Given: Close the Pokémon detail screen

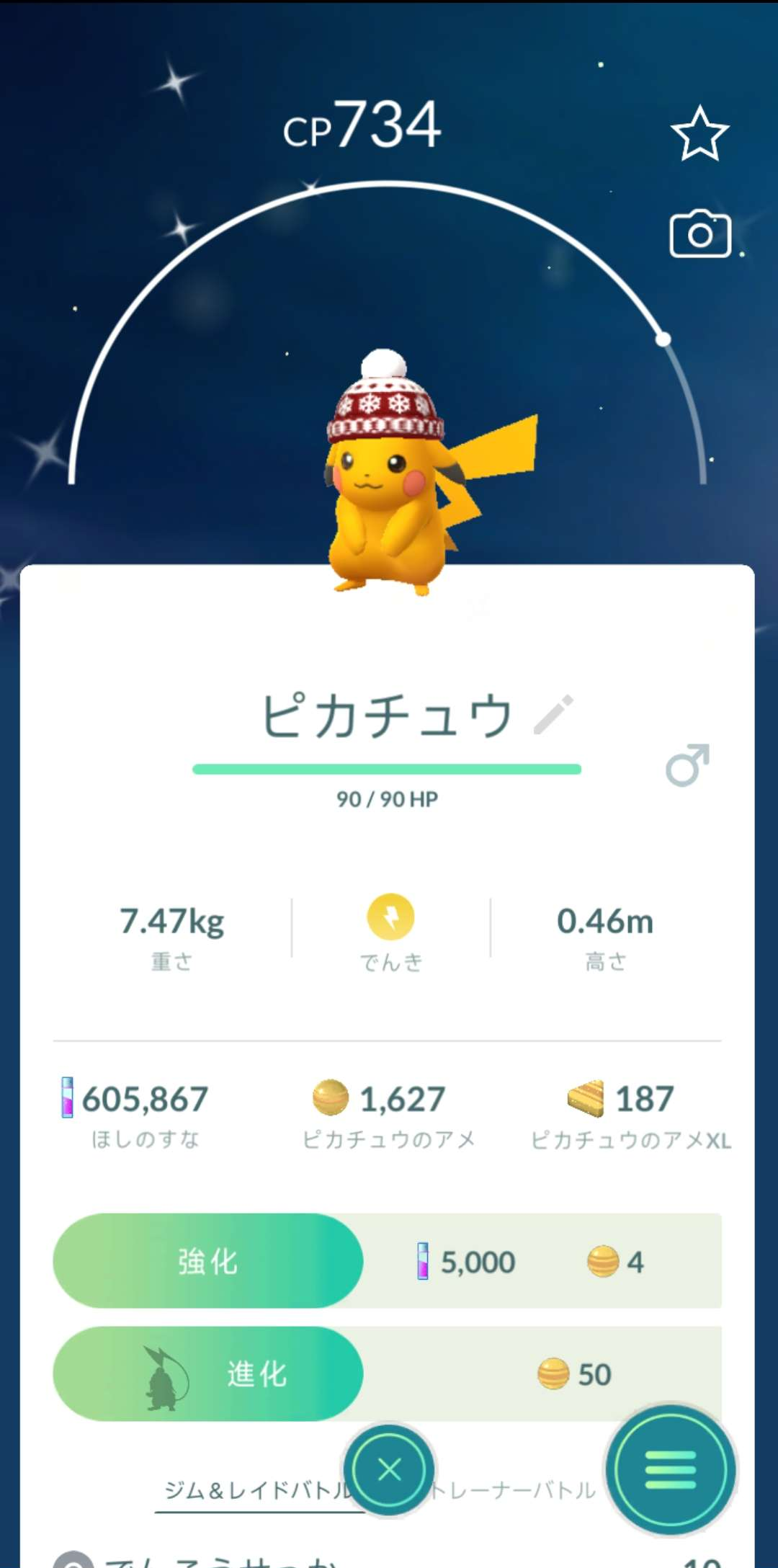Looking at the screenshot, I should (x=389, y=1469).
